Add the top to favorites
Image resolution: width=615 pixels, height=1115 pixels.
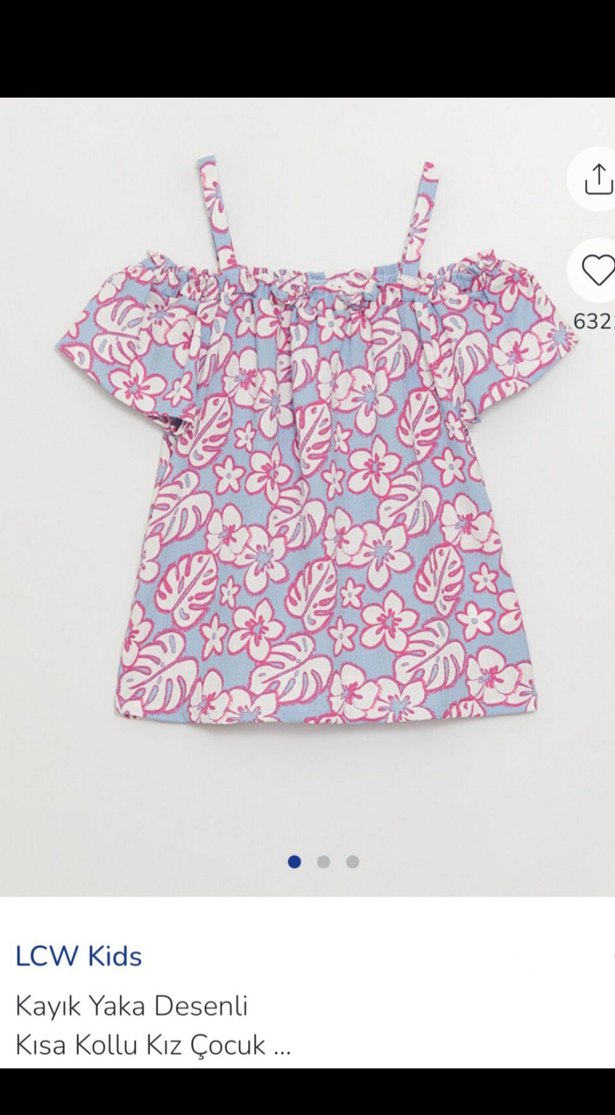[597, 270]
